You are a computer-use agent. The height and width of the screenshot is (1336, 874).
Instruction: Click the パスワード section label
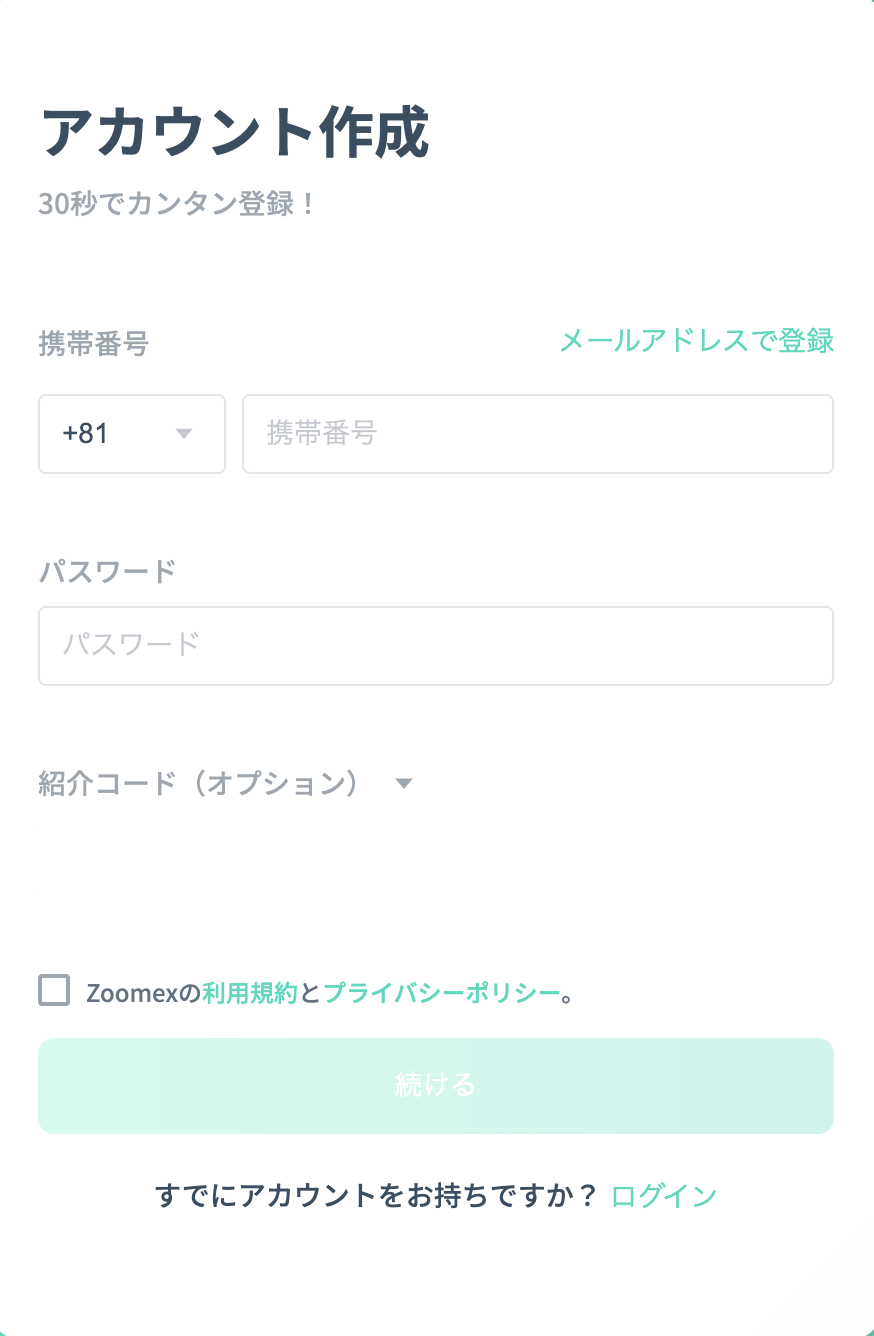pyautogui.click(x=108, y=570)
